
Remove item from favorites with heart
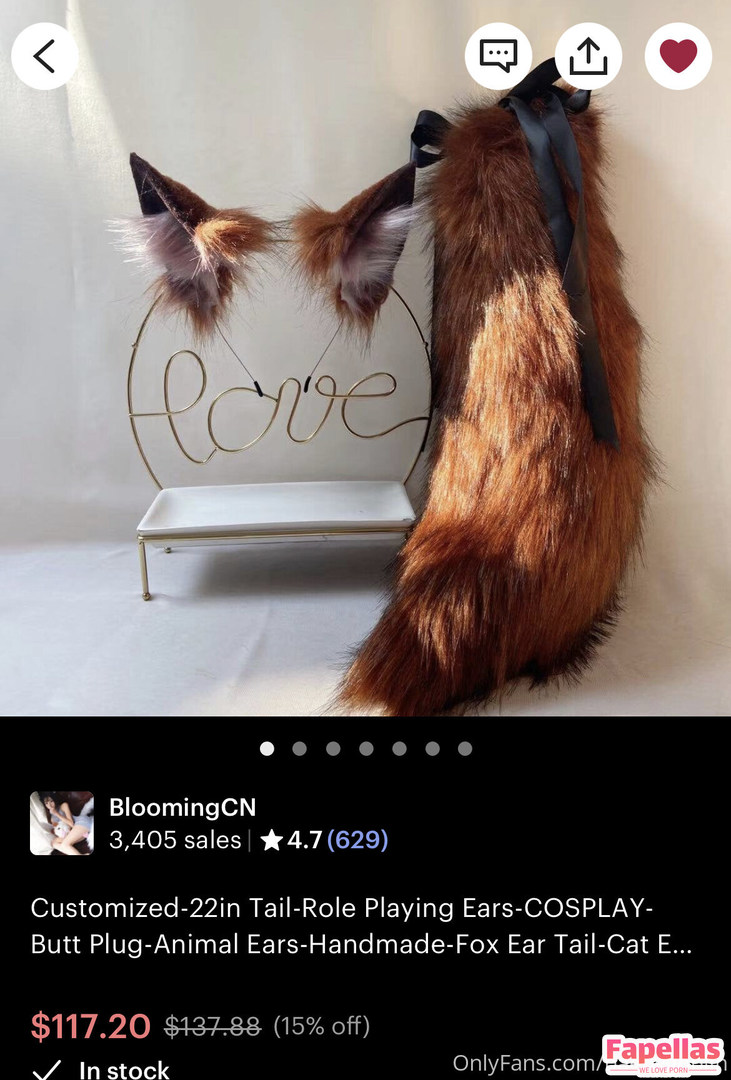tap(678, 56)
